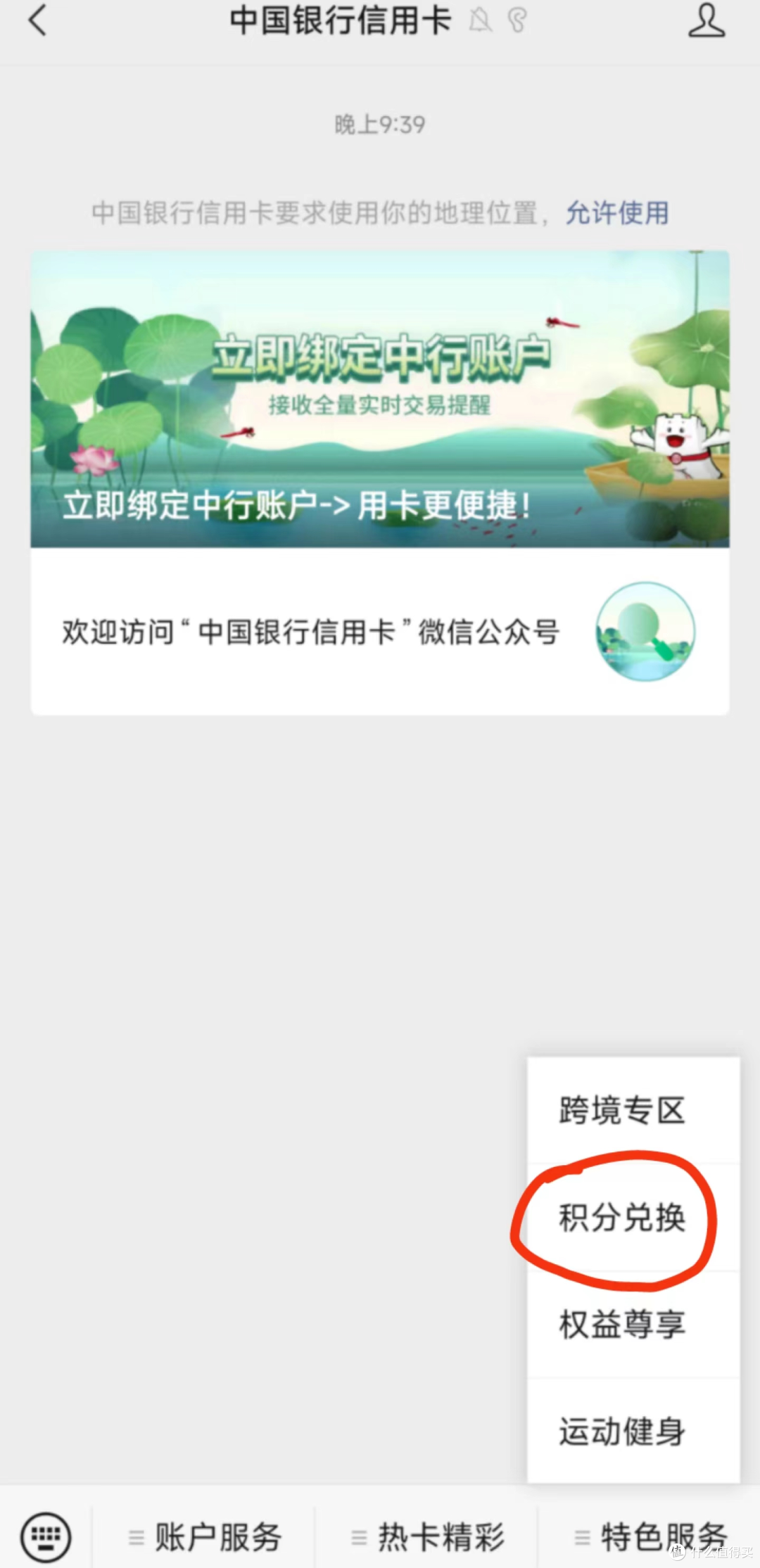Screen dimensions: 760x1568
Task: Open the 热卡精彩 bottom menu
Action: 428,1536
